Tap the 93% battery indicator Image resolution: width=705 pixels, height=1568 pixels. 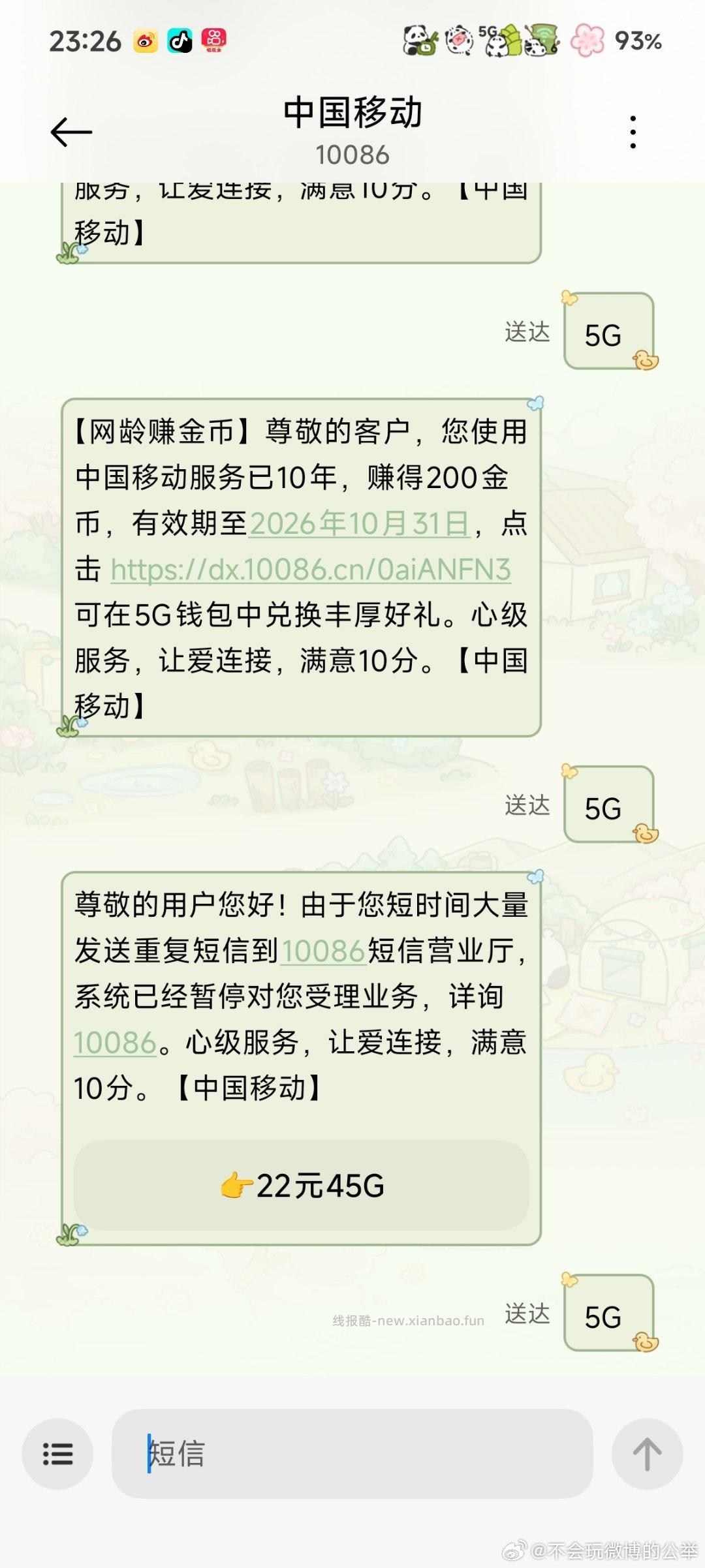[x=634, y=42]
